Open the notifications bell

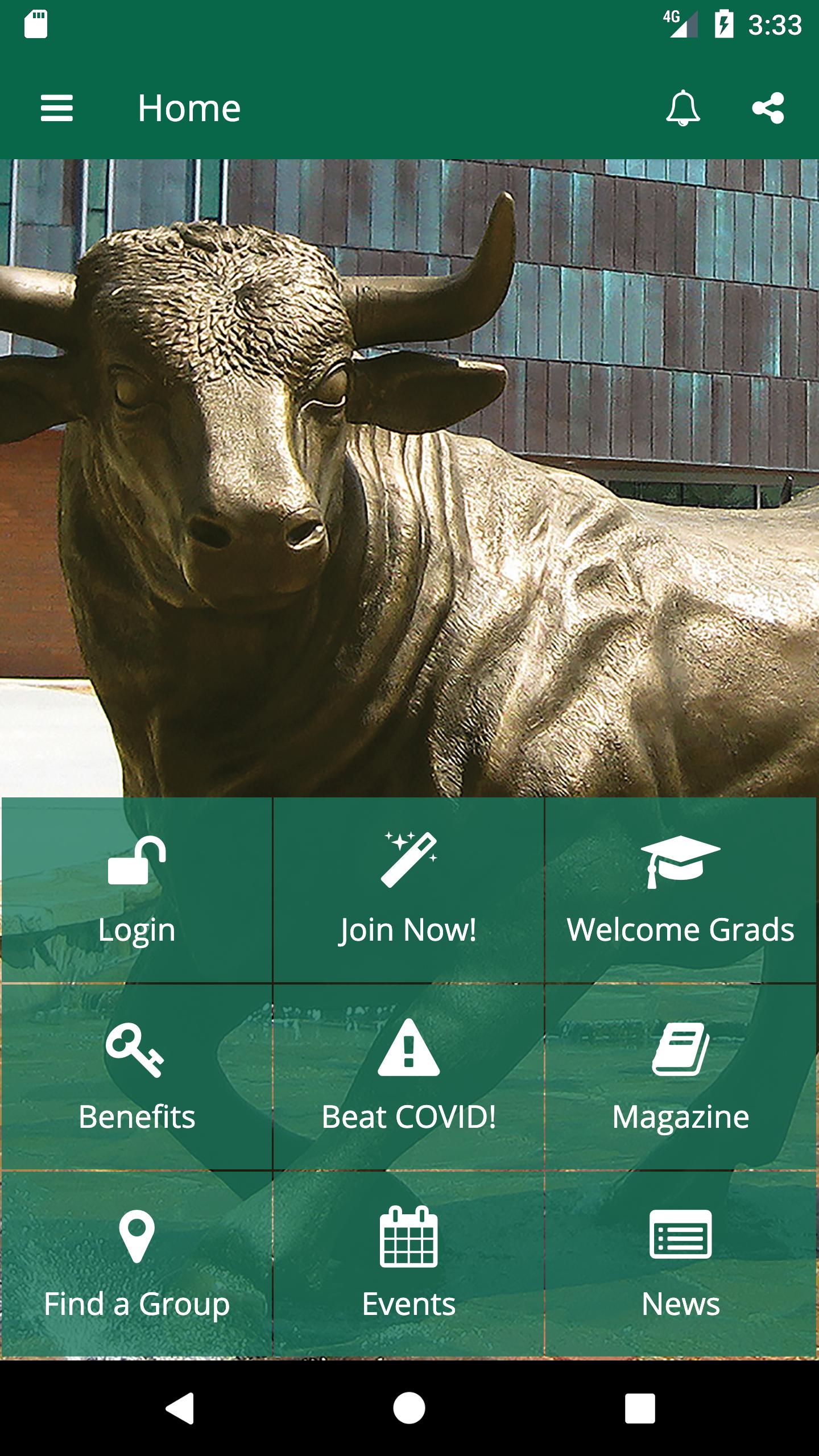click(682, 108)
